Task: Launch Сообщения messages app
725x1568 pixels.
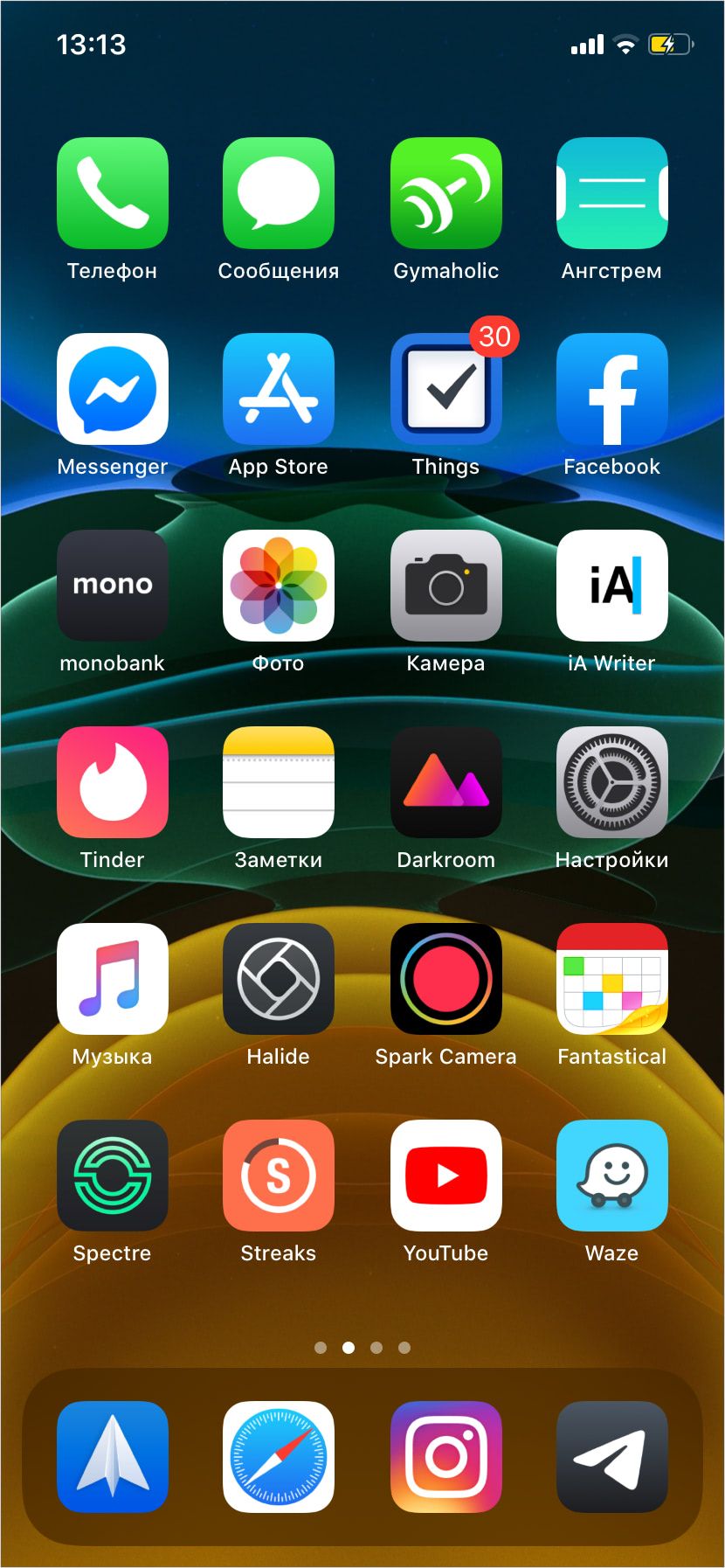Action: 279,193
